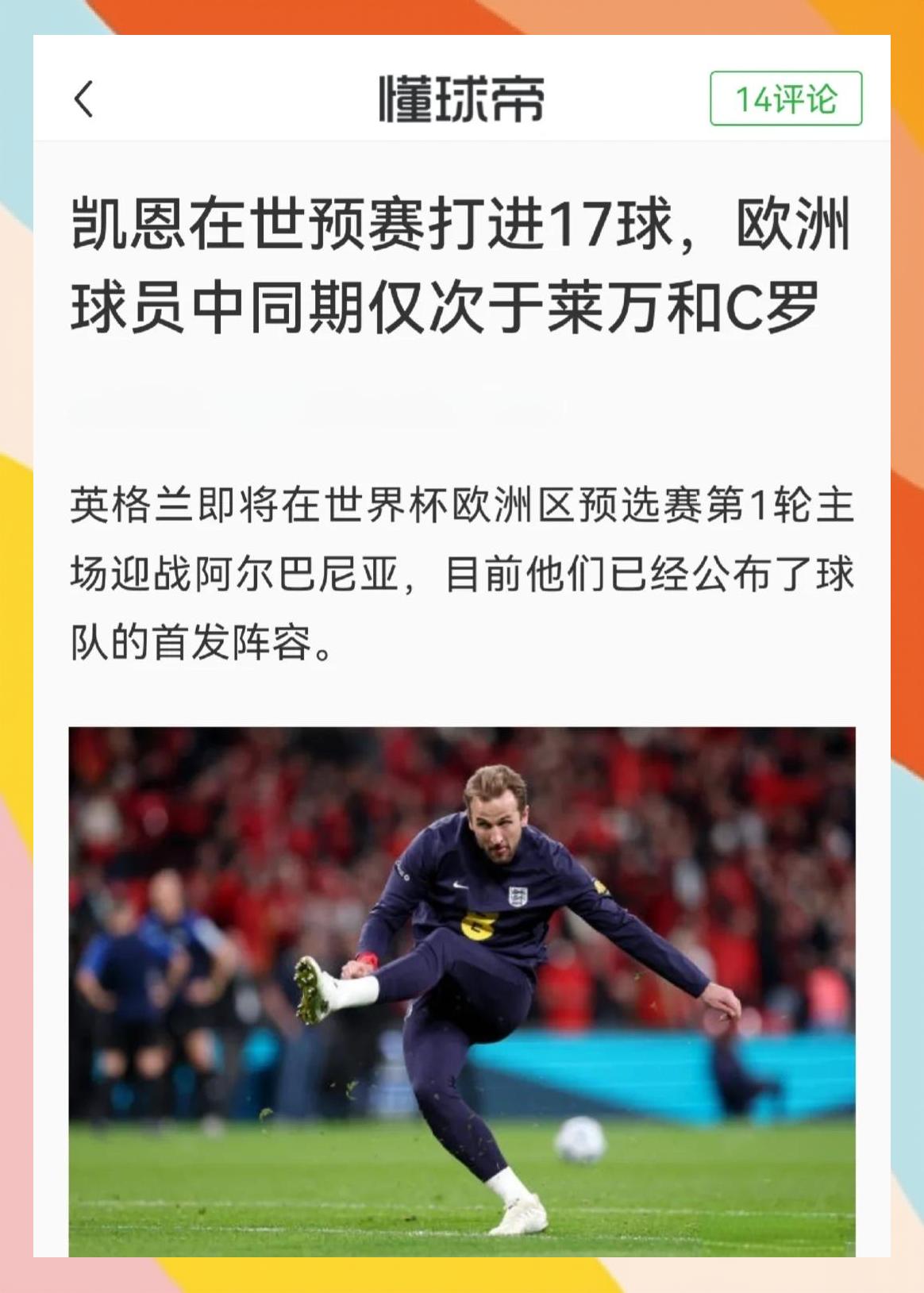Navigate back using the left arrow icon
This screenshot has width=924, height=1293.
coord(82,98)
